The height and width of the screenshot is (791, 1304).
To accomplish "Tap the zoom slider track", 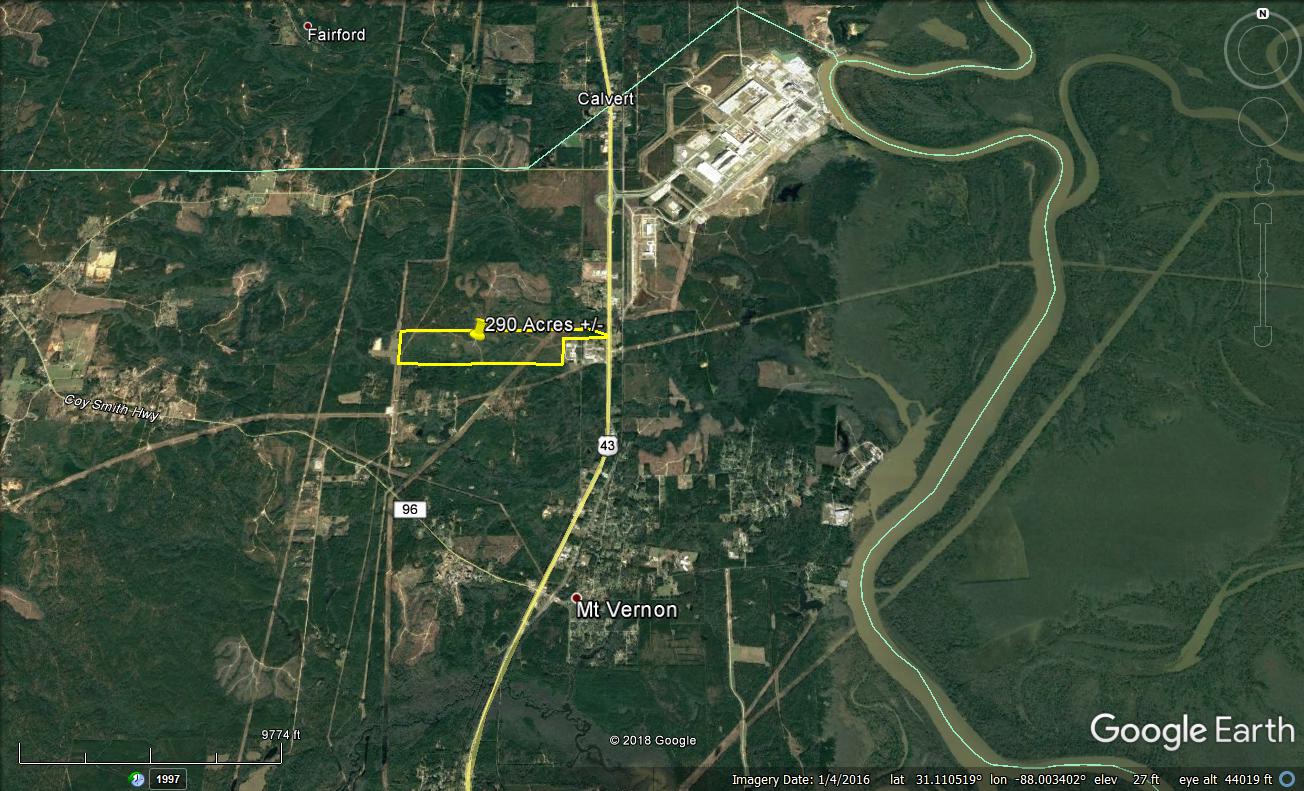I will coord(1263,270).
